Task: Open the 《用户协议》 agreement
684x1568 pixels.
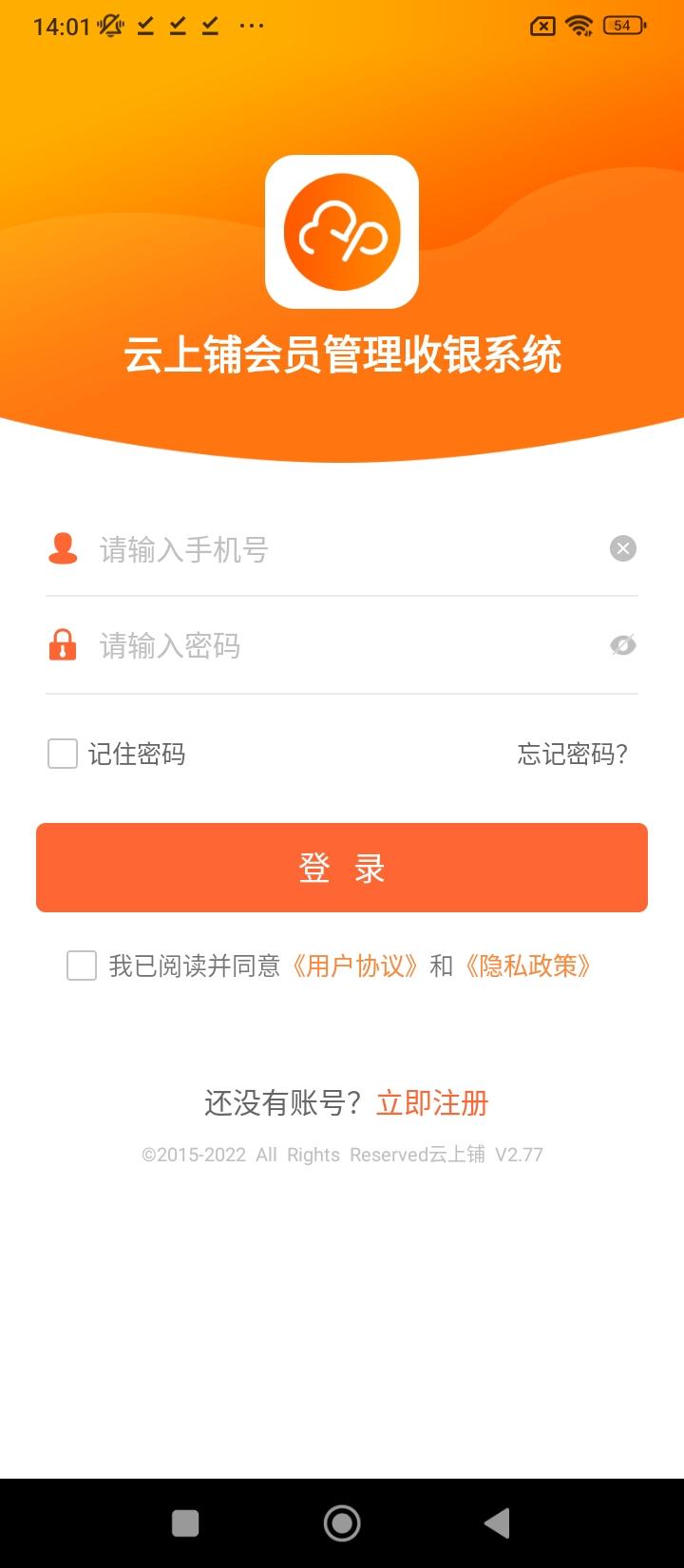Action: [355, 966]
